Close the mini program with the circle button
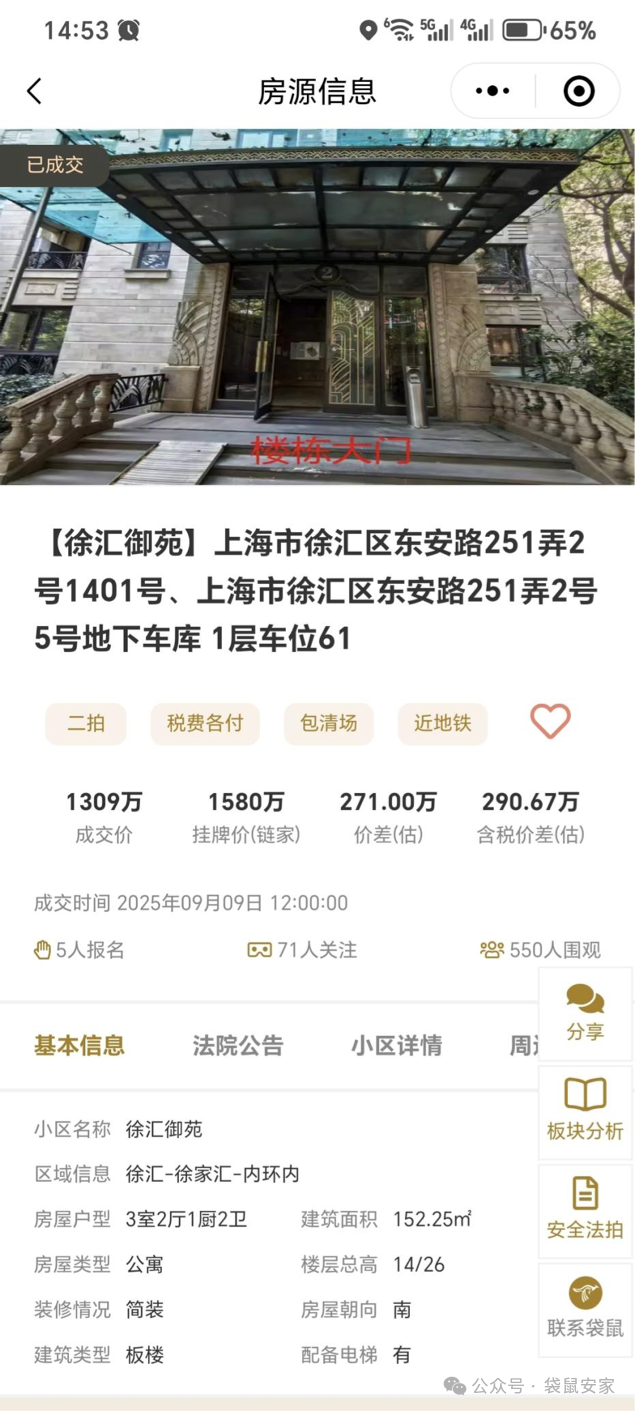635x1411 pixels. tap(579, 92)
